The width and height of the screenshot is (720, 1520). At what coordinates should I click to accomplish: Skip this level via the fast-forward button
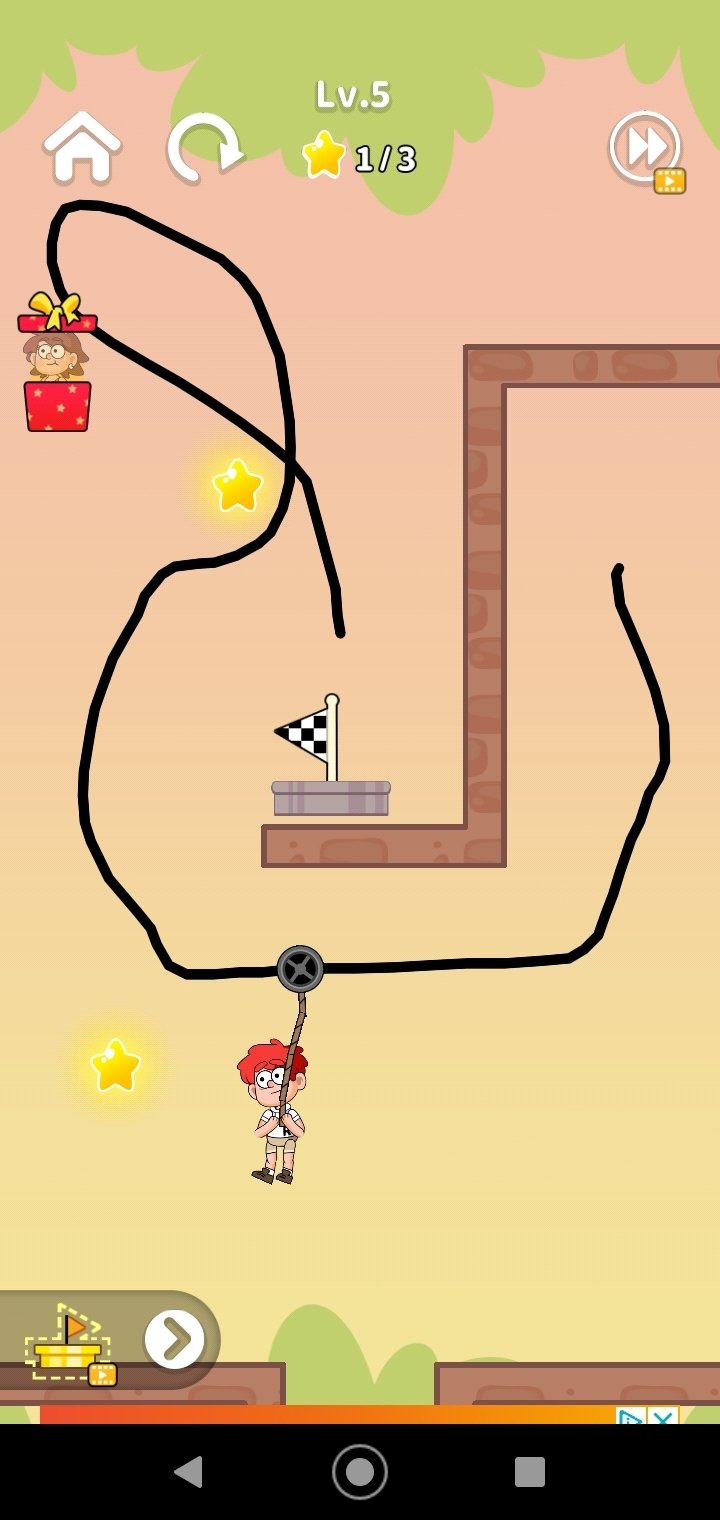click(647, 150)
